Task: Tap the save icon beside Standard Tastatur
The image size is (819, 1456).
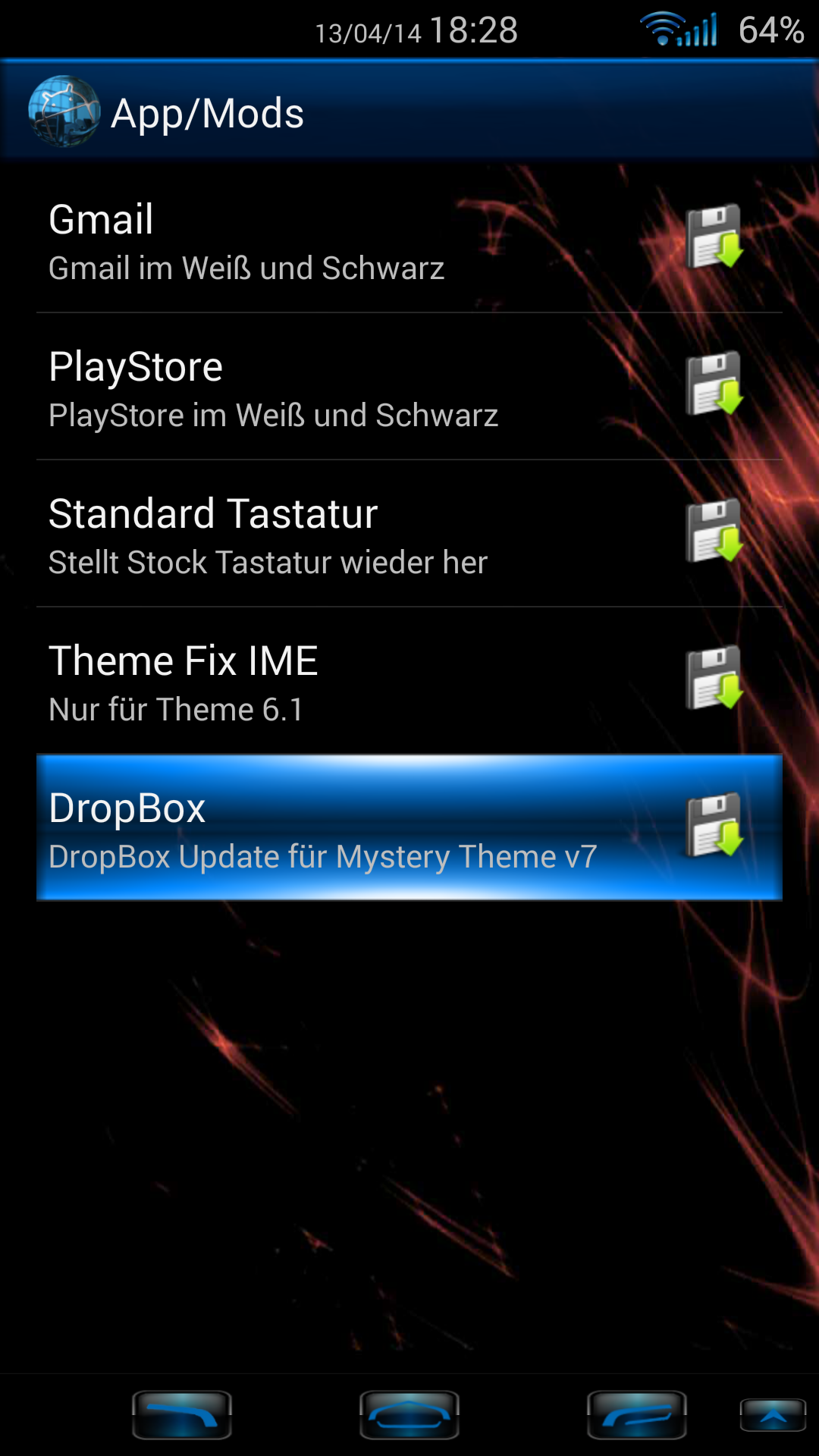Action: click(714, 530)
